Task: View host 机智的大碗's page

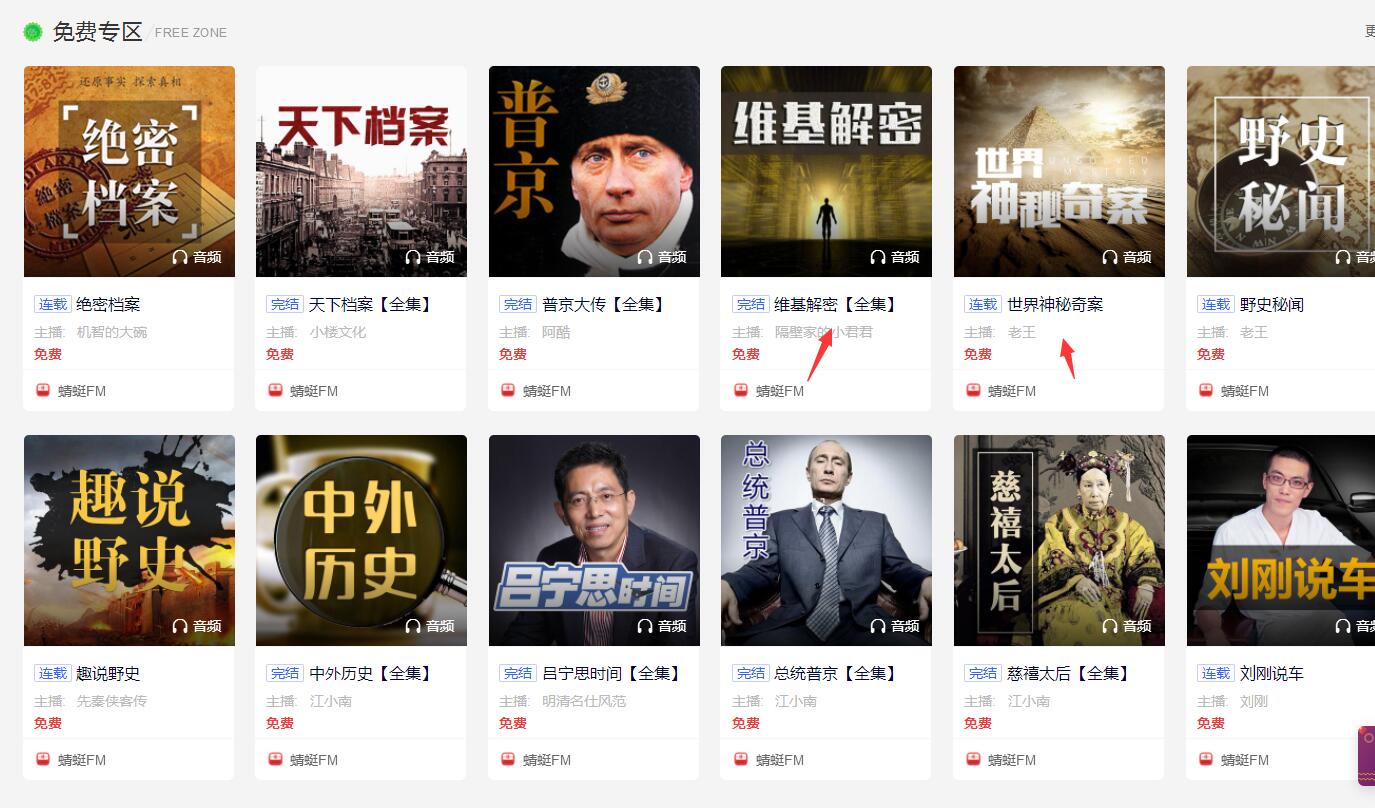Action: 112,332
